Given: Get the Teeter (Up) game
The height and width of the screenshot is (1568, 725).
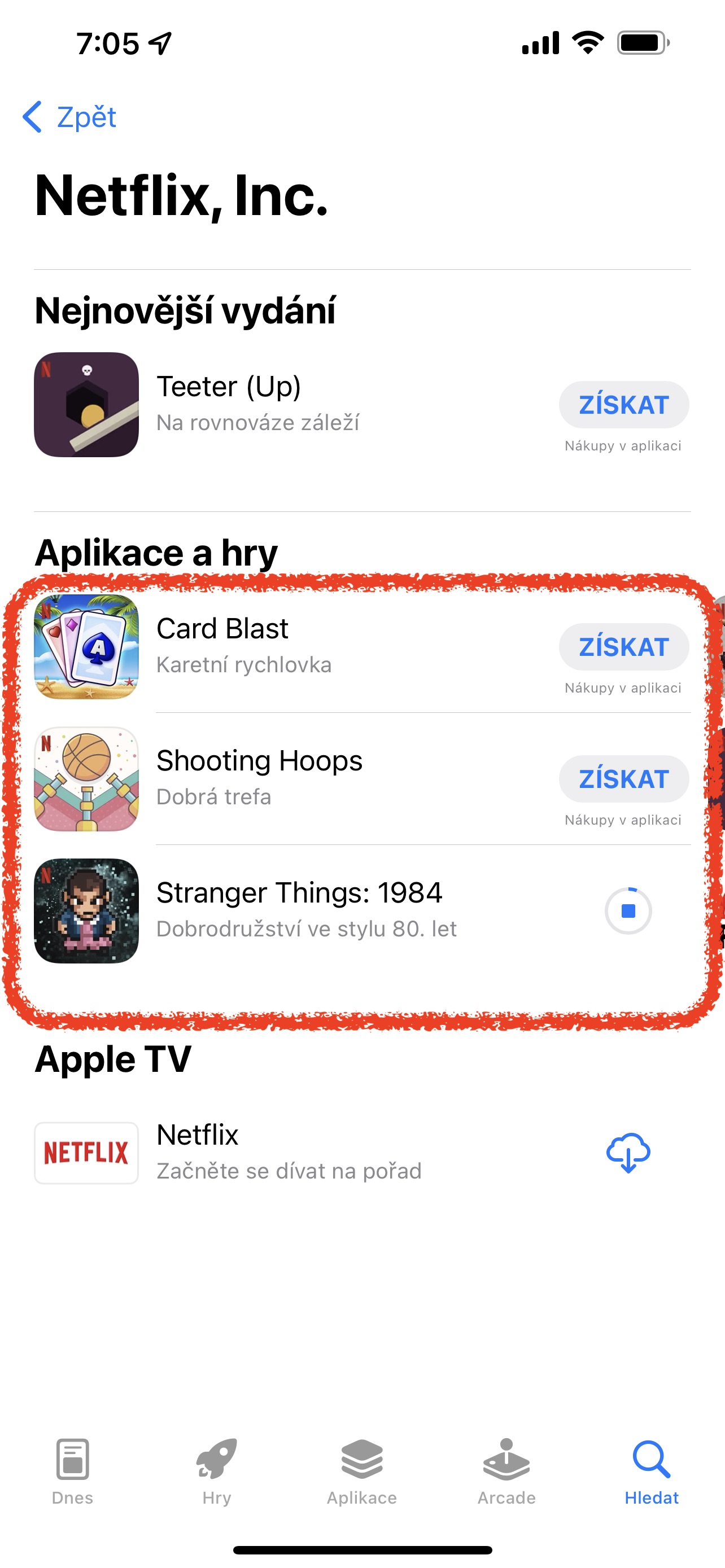Looking at the screenshot, I should click(623, 405).
